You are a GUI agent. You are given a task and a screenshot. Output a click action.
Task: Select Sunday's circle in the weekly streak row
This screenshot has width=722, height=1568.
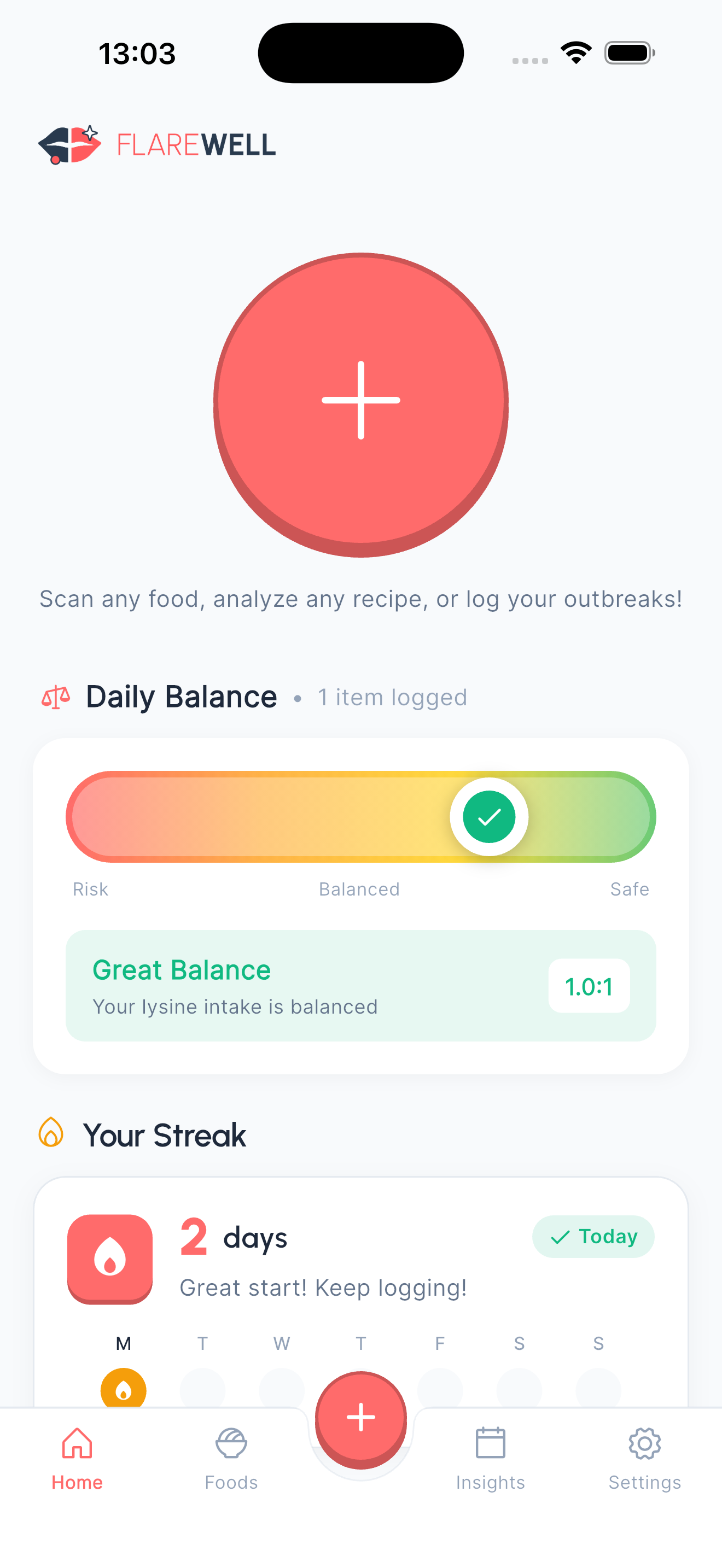coord(598,1390)
